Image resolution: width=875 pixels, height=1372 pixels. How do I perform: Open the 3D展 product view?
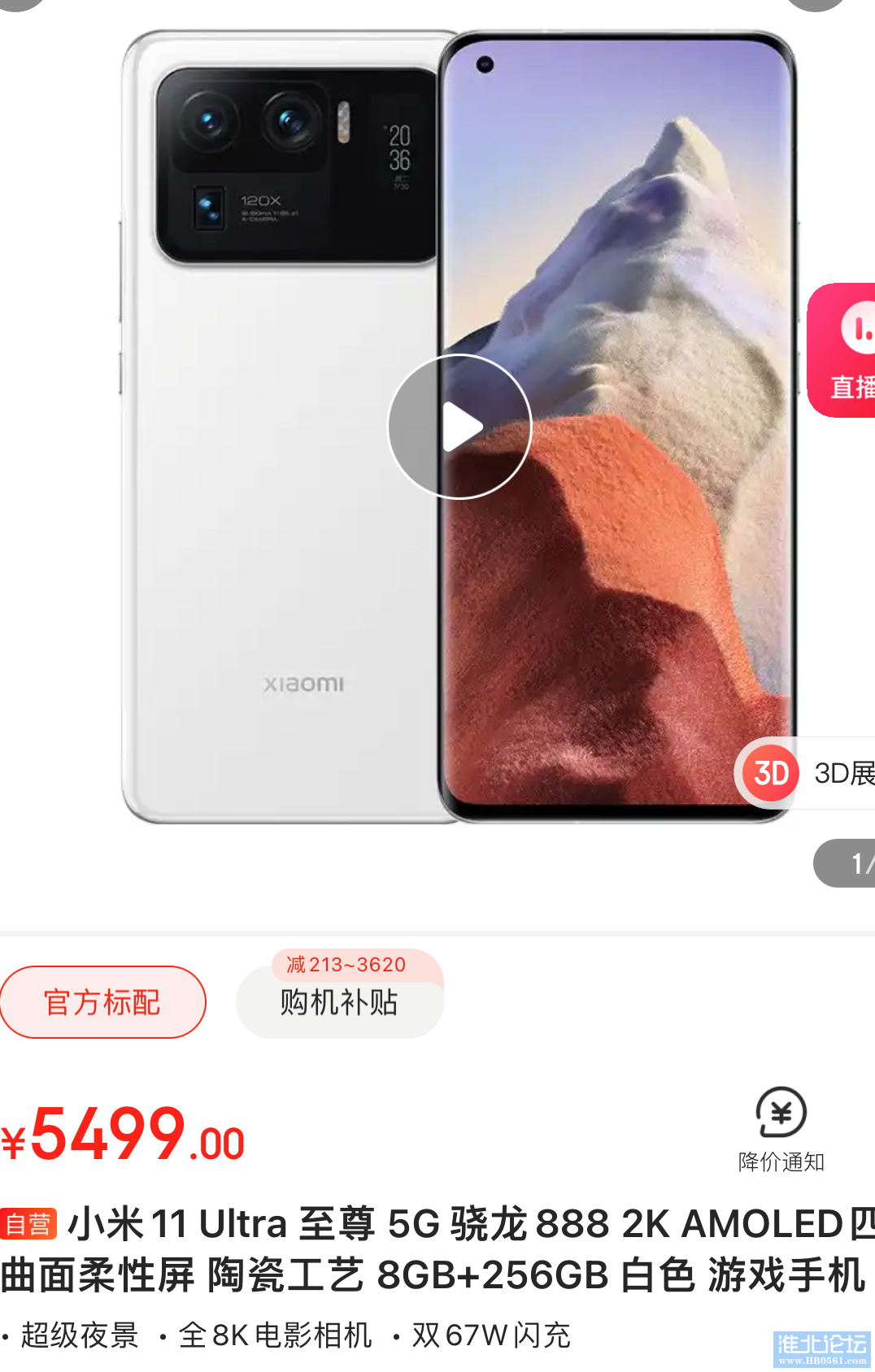click(x=807, y=773)
